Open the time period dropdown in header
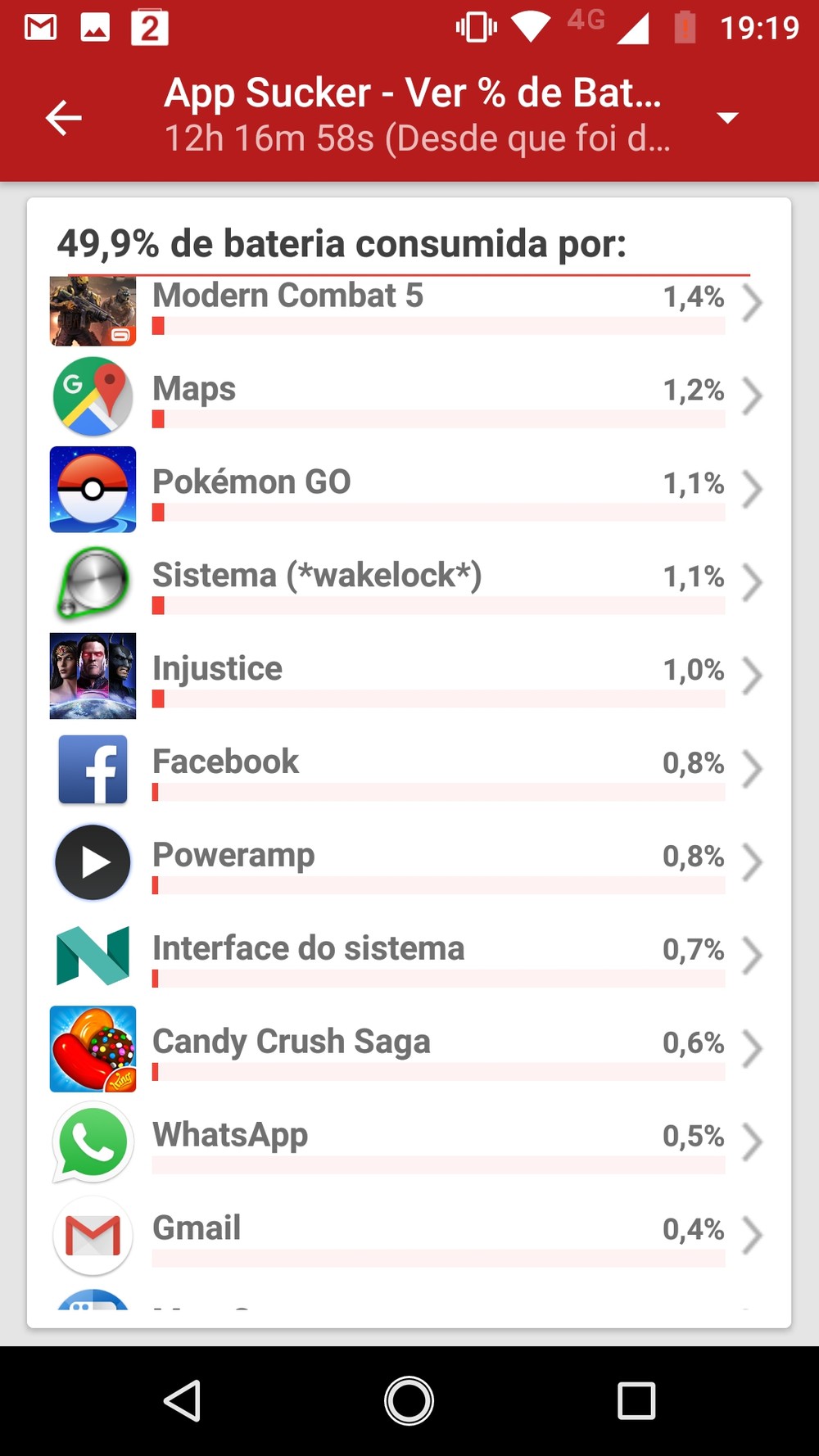Viewport: 819px width, 1456px height. (727, 118)
